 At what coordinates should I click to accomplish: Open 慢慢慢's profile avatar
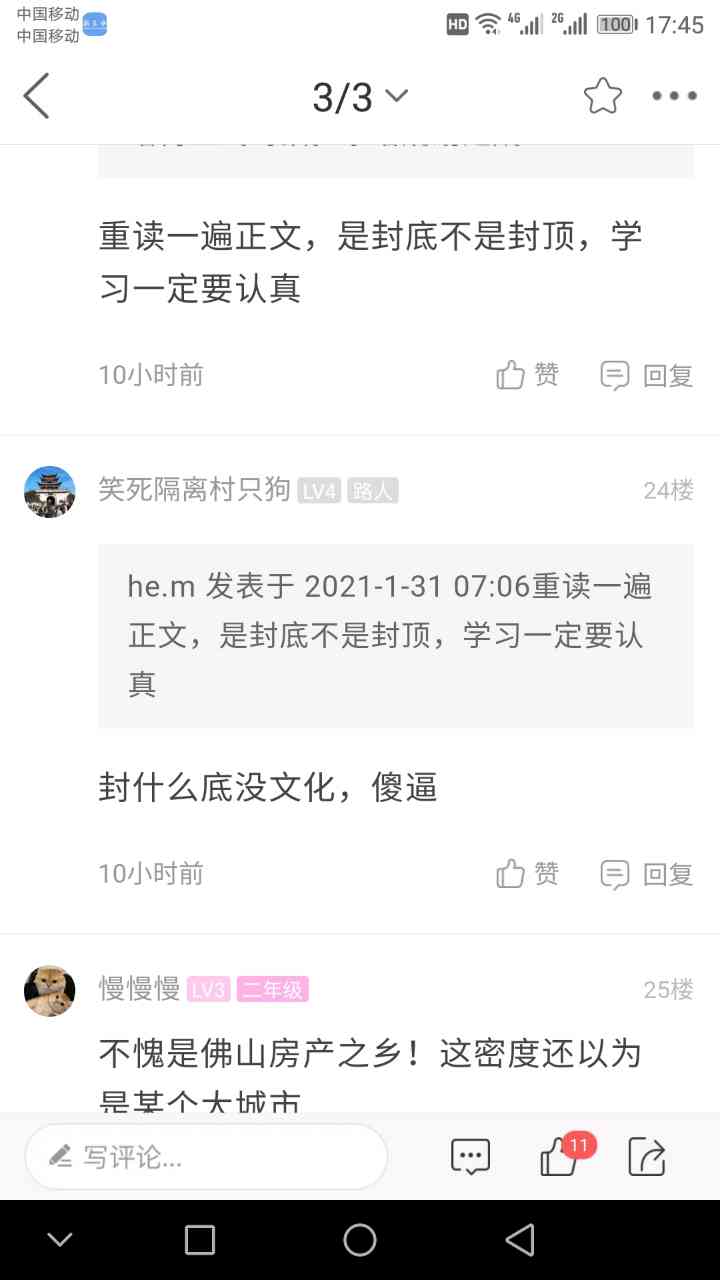[50, 991]
